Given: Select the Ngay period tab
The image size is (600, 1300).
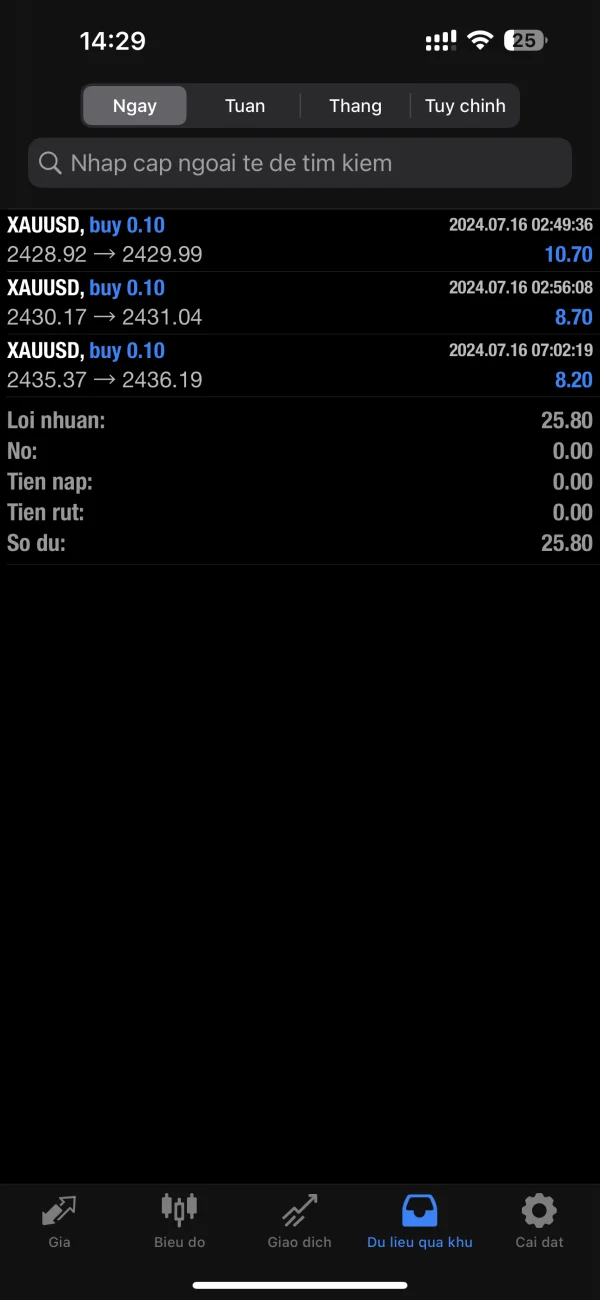Looking at the screenshot, I should click(134, 106).
